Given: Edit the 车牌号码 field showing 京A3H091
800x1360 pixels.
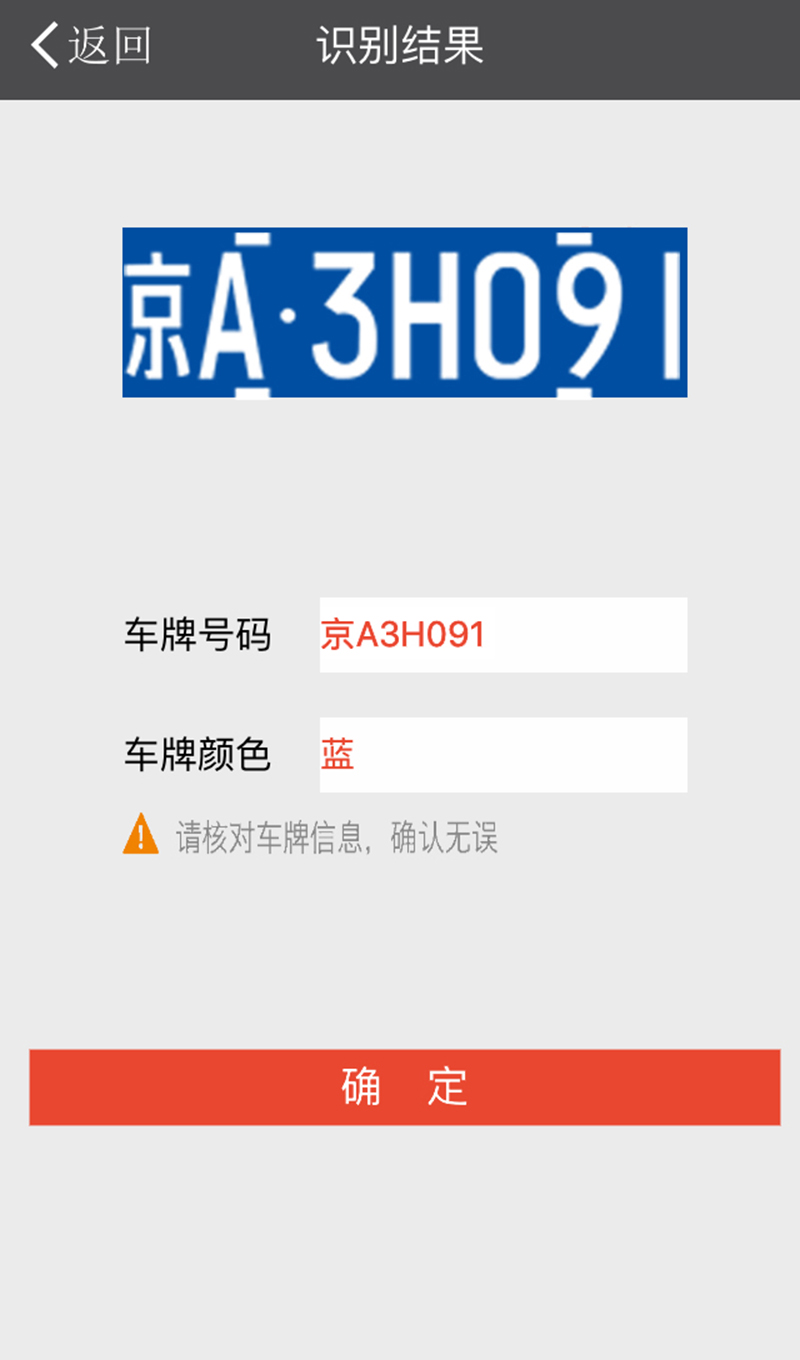Looking at the screenshot, I should [503, 635].
